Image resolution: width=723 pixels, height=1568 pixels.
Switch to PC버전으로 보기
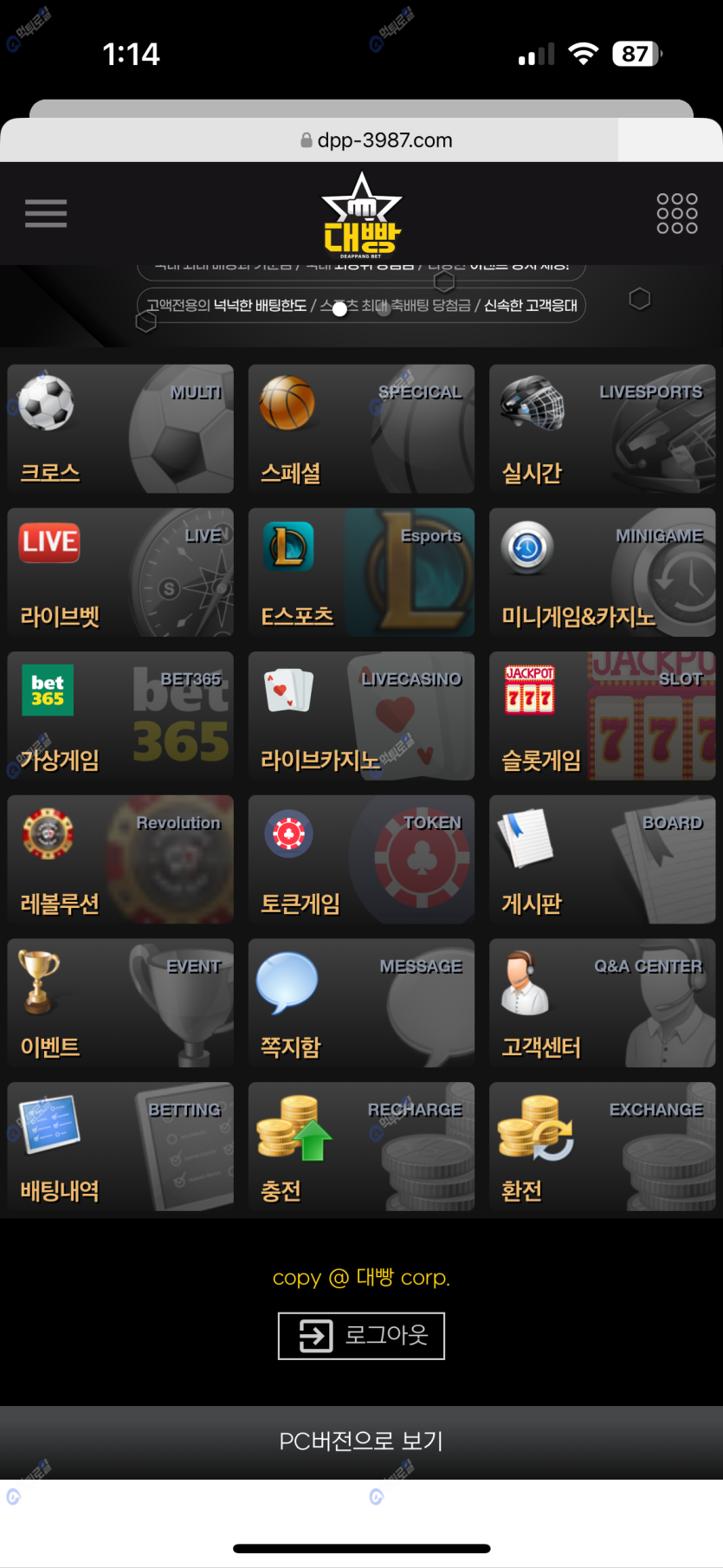click(361, 1441)
